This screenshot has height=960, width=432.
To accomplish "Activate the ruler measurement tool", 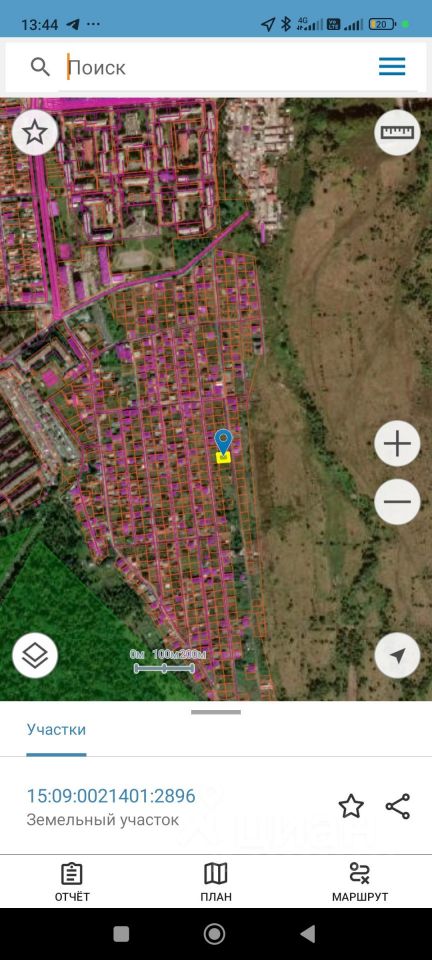I will [x=397, y=132].
